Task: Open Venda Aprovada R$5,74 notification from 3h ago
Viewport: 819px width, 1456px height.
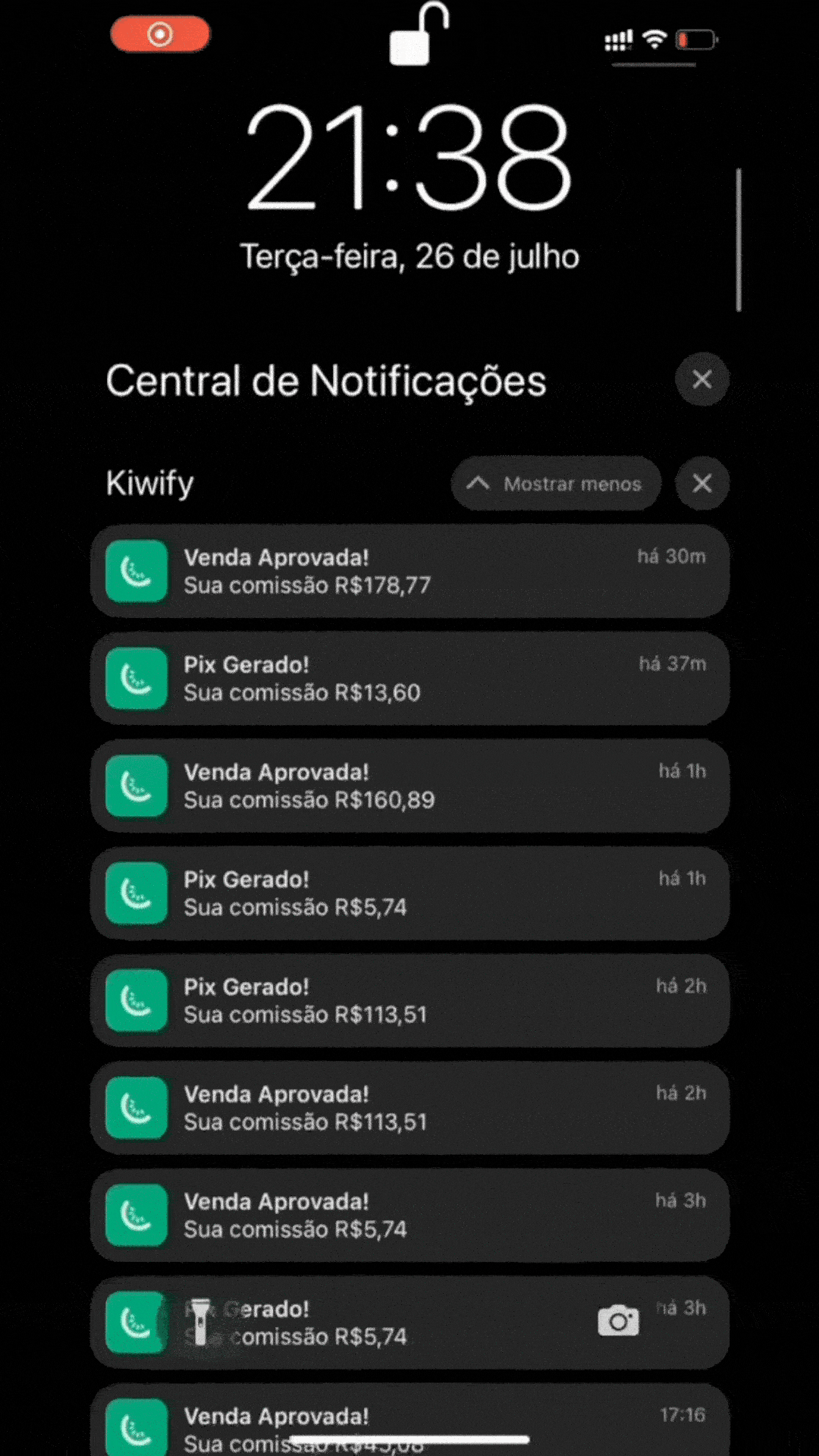Action: pos(409,1216)
